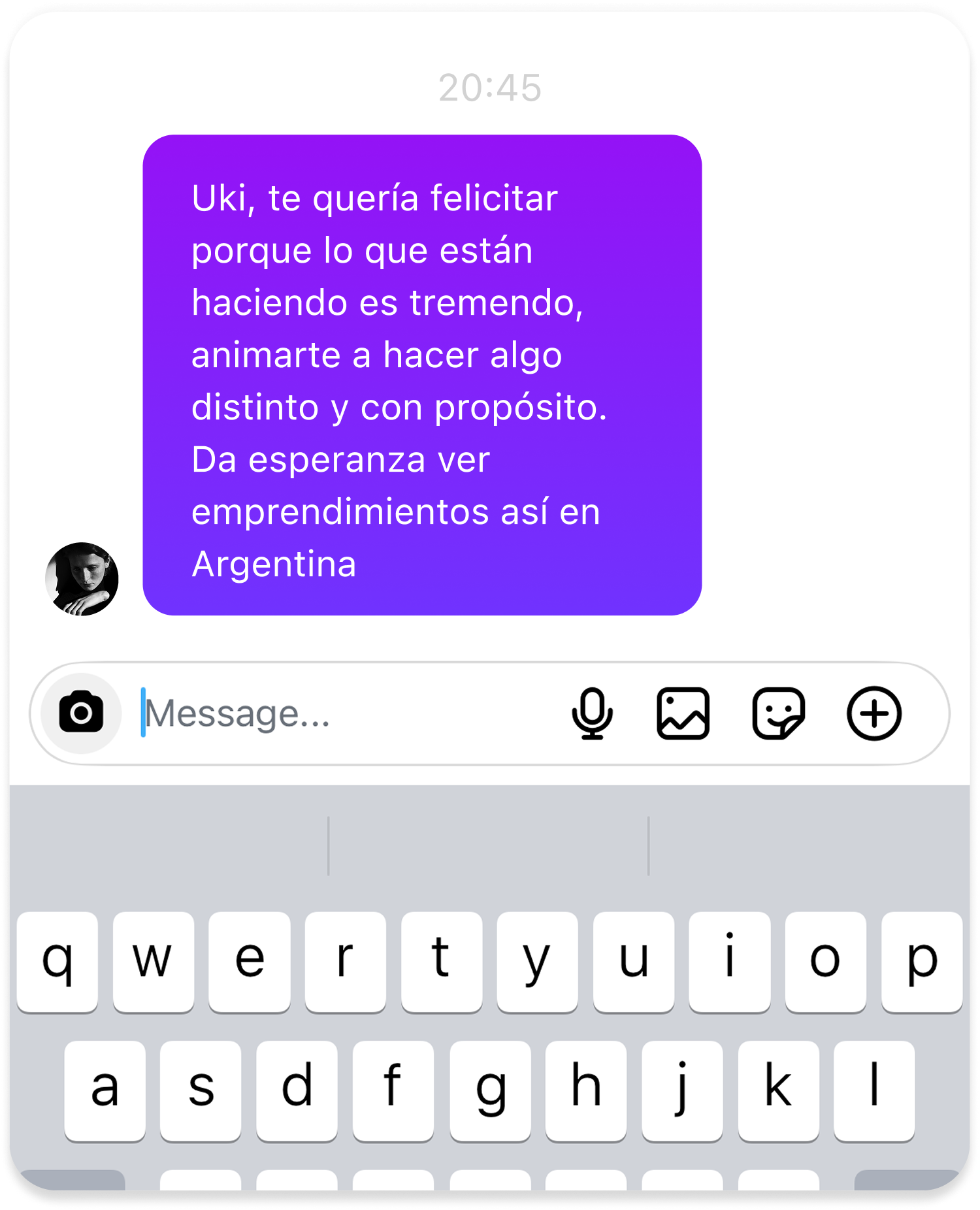Tap the 'q' key on the keyboard
The image size is (980, 1210).
coord(57,961)
